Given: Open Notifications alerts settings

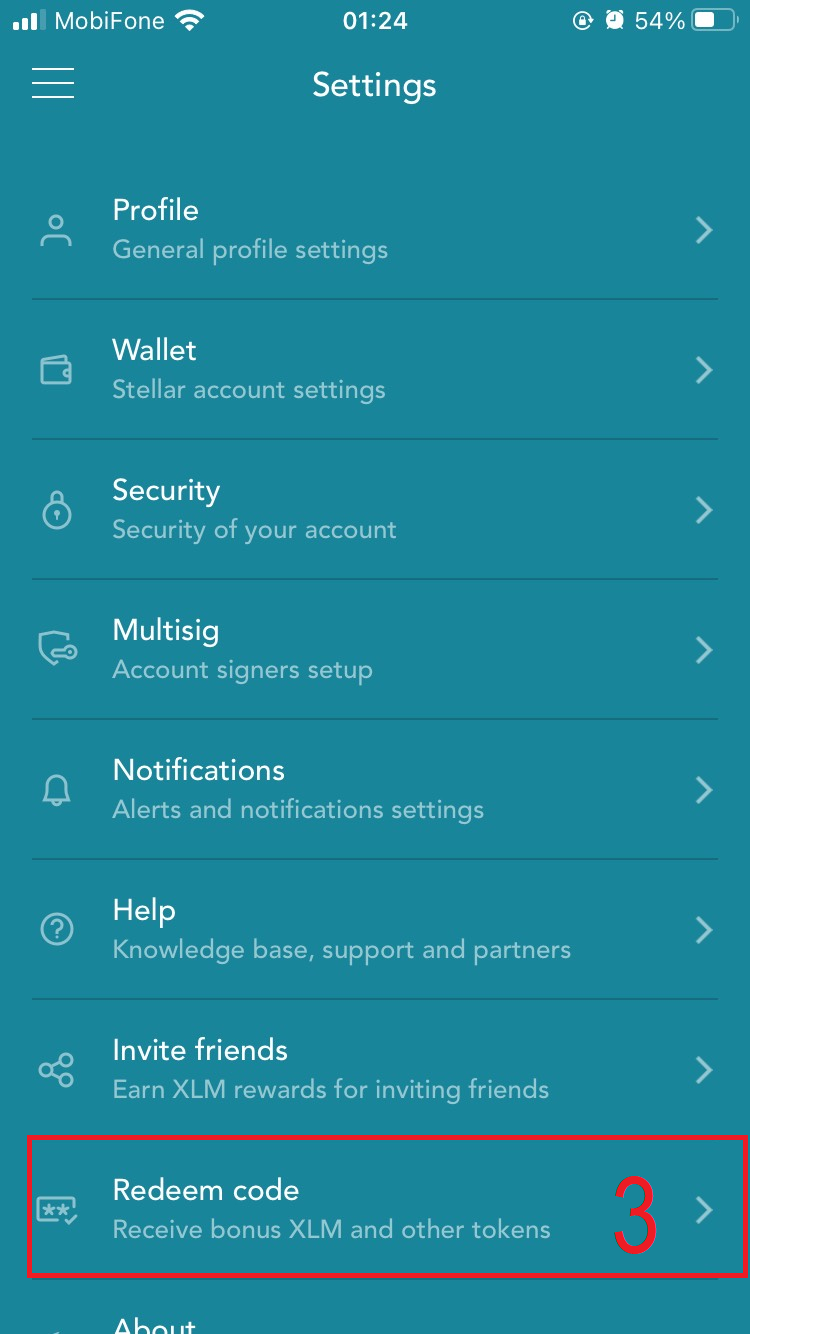Looking at the screenshot, I should pyautogui.click(x=374, y=790).
